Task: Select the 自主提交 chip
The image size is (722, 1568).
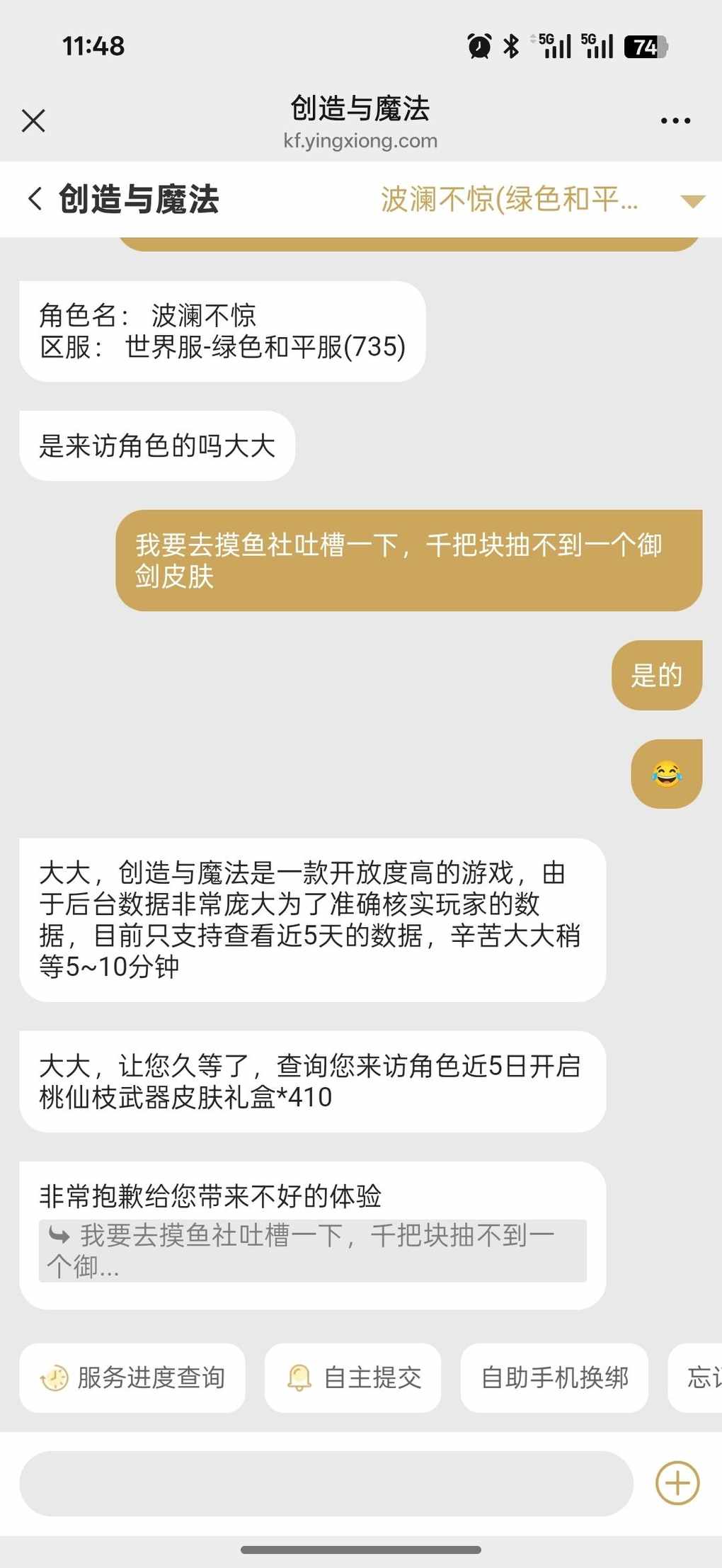Action: click(x=353, y=1377)
